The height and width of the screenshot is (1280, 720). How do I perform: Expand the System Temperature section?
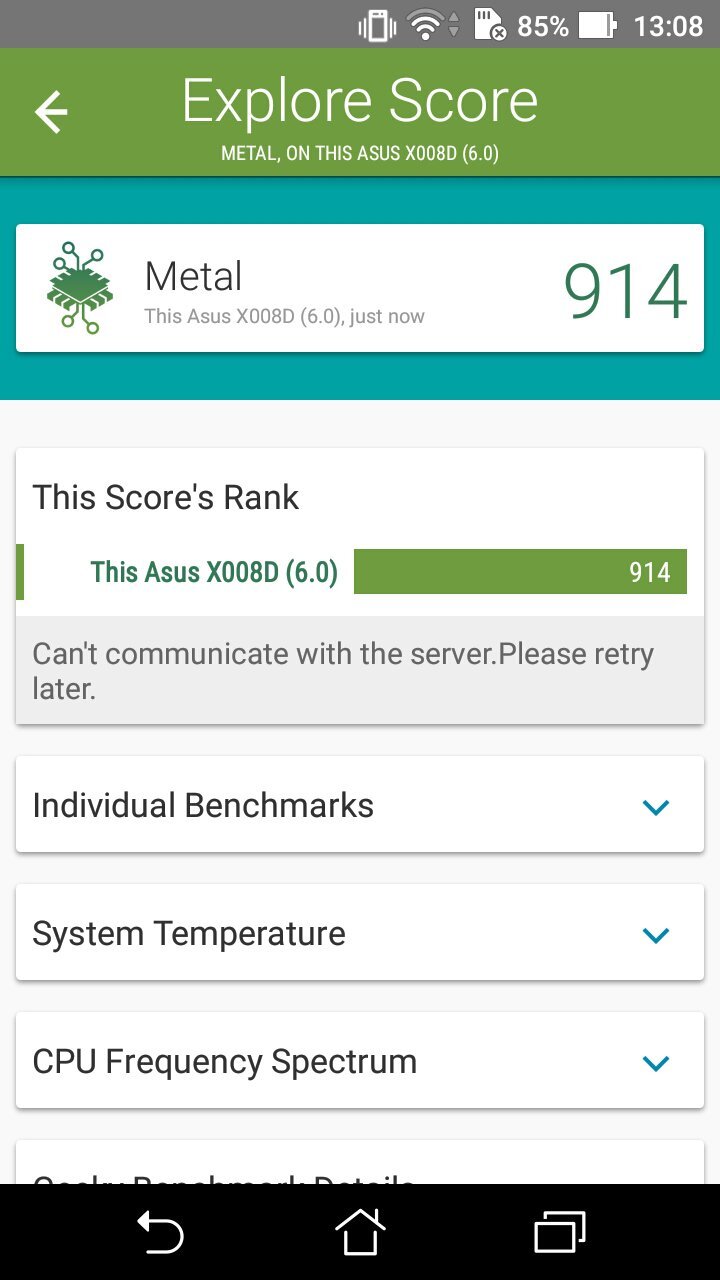click(x=655, y=934)
